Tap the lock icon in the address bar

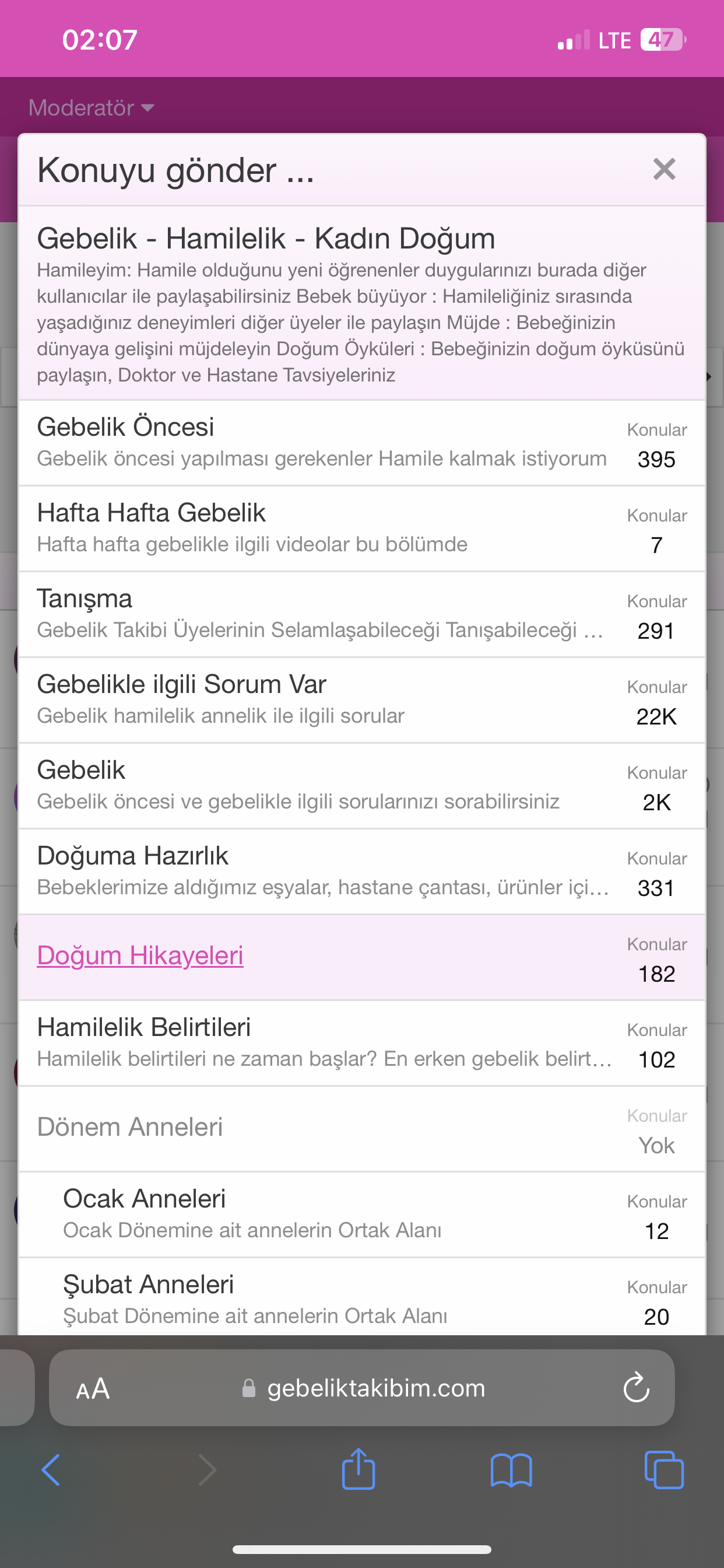pyautogui.click(x=249, y=1388)
